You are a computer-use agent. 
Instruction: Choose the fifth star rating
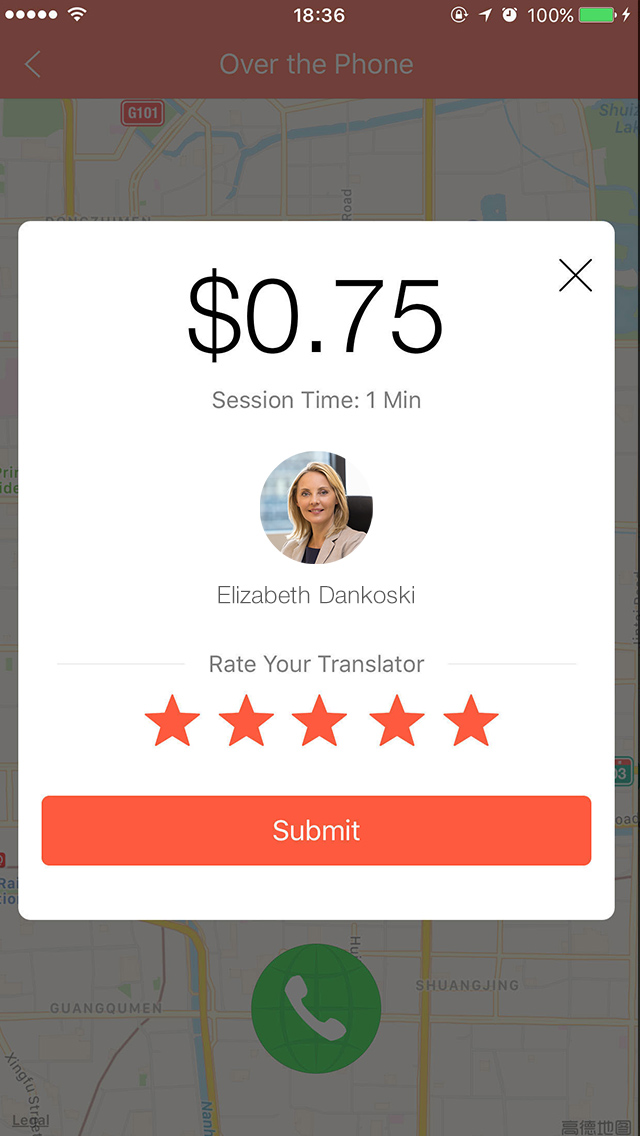tap(470, 723)
